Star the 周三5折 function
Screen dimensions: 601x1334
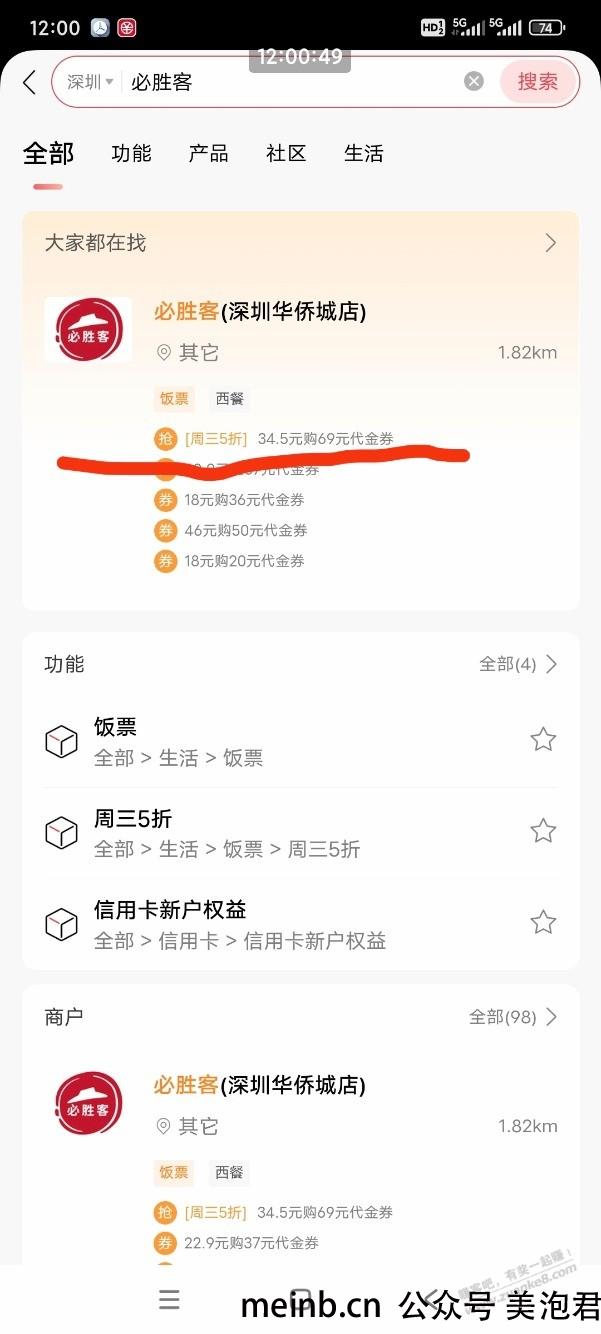point(543,830)
